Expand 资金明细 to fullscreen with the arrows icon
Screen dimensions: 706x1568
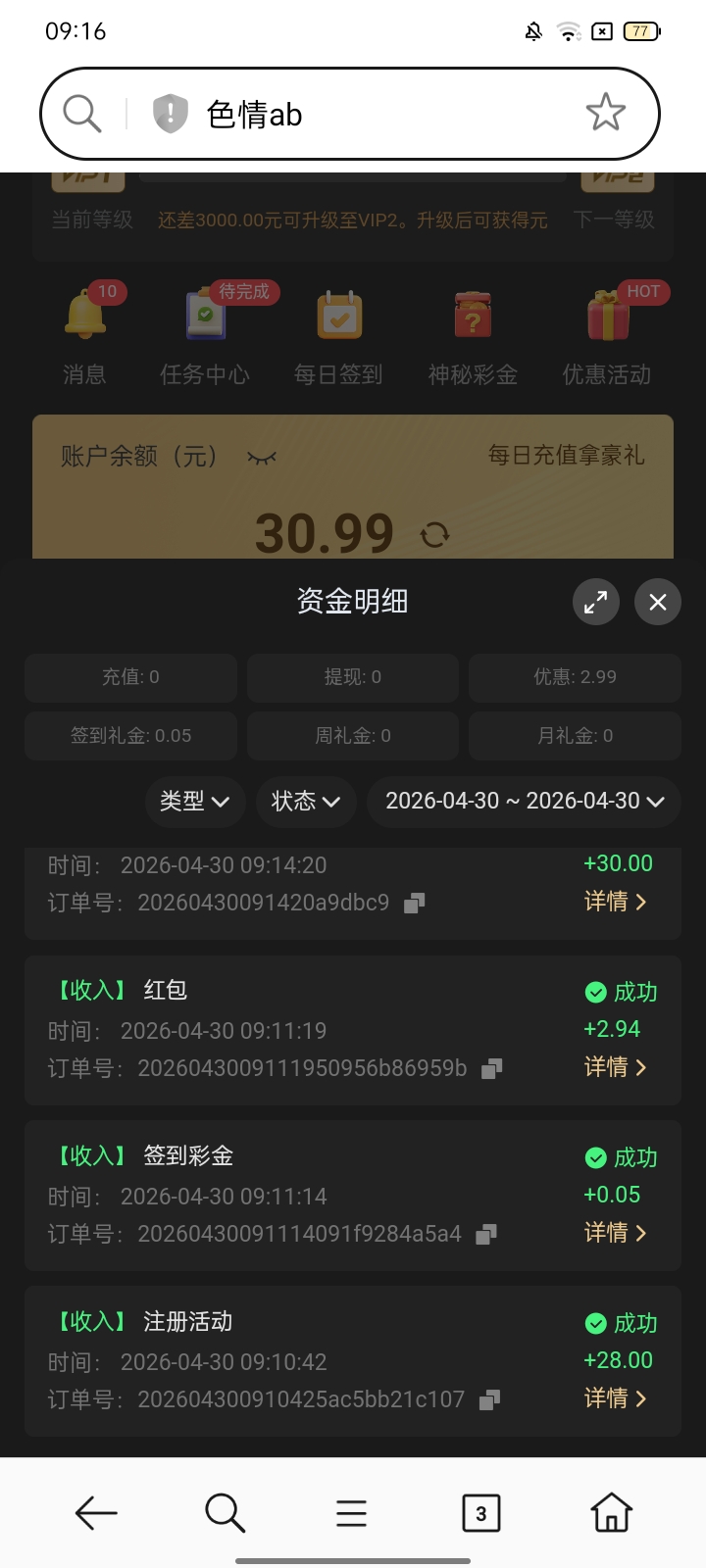tap(596, 602)
